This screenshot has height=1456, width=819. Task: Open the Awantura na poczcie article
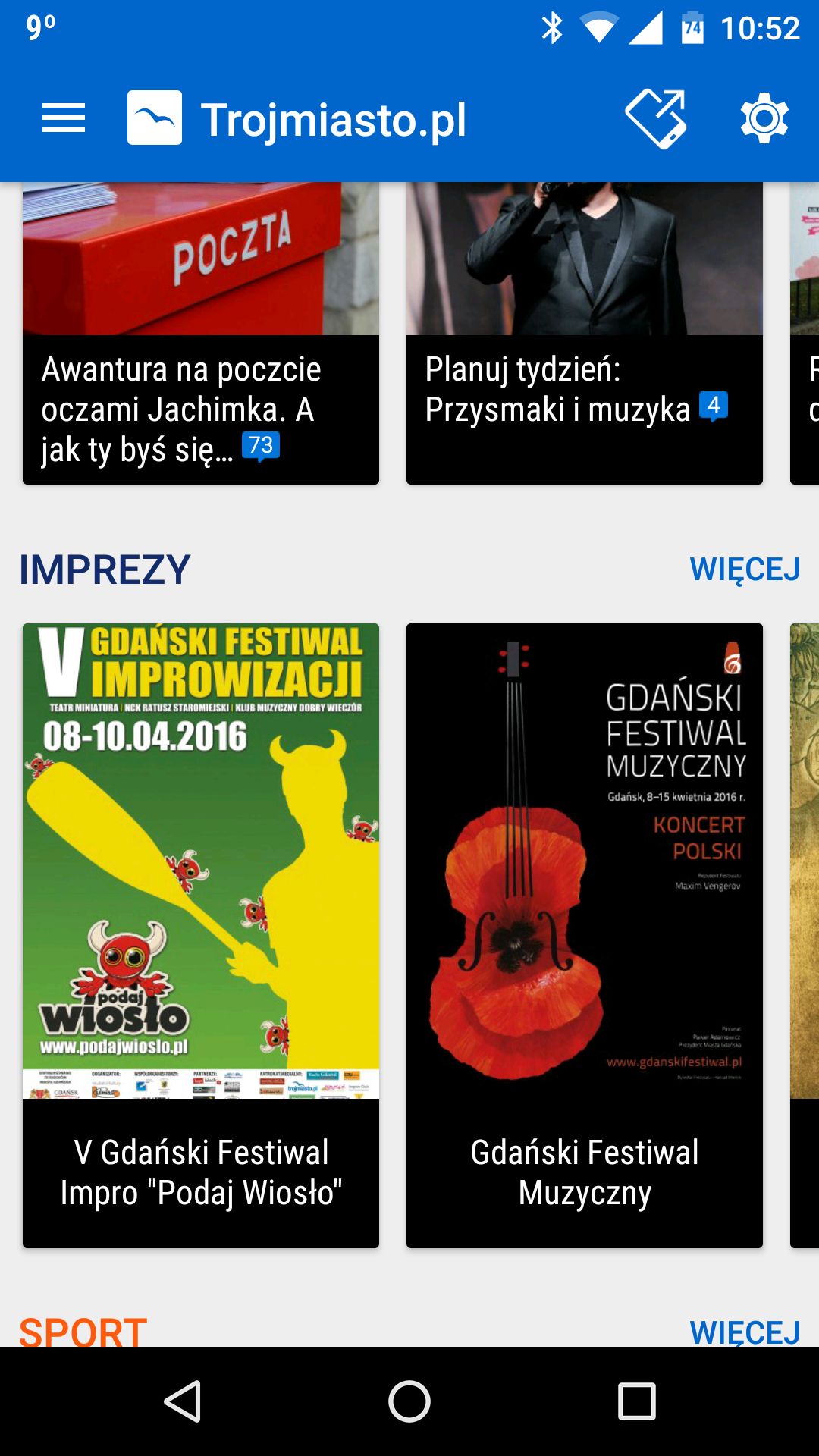[201, 333]
